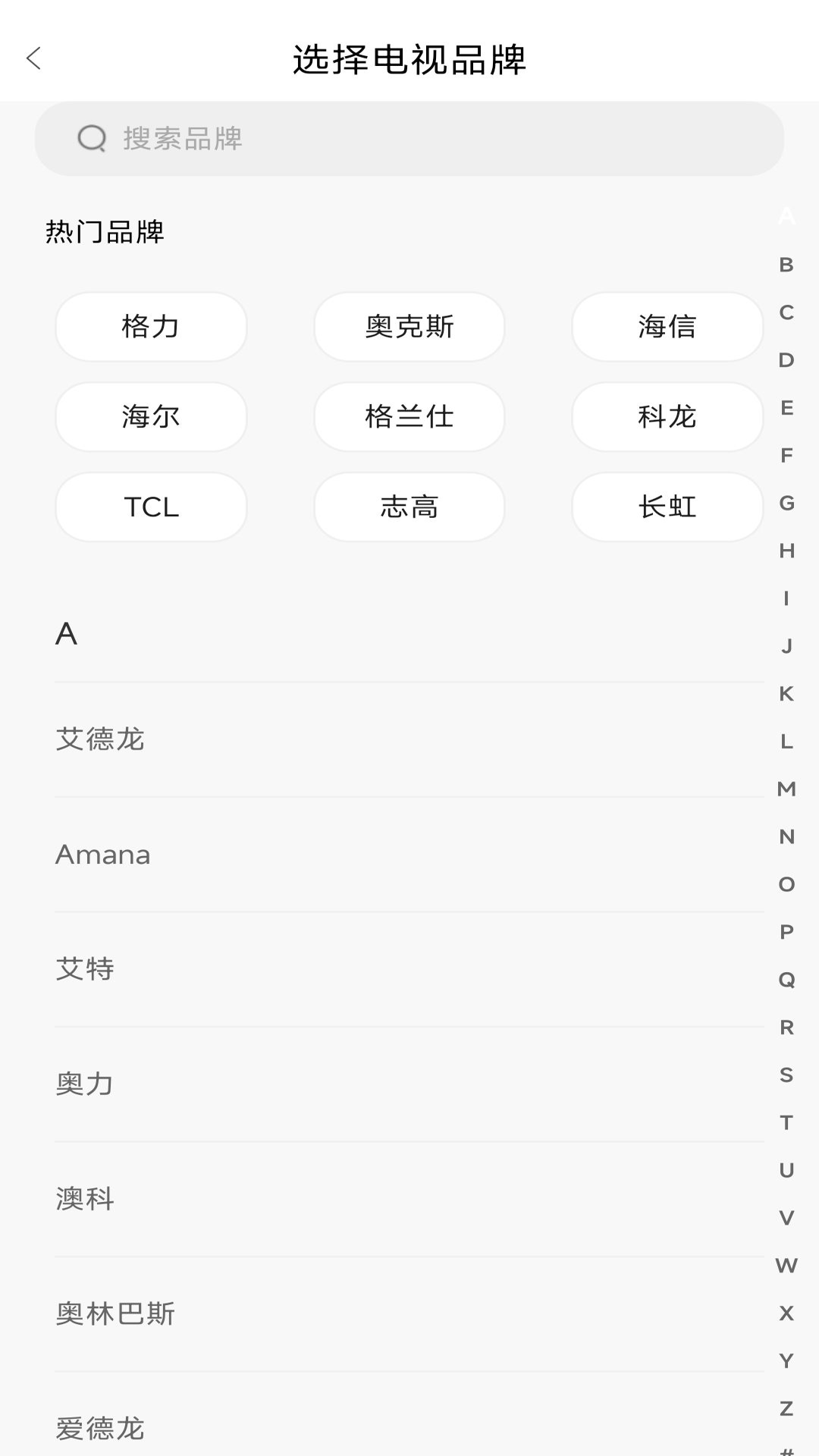Choose the 奥克斯 popular brand
This screenshot has height=1456, width=819.
click(409, 327)
